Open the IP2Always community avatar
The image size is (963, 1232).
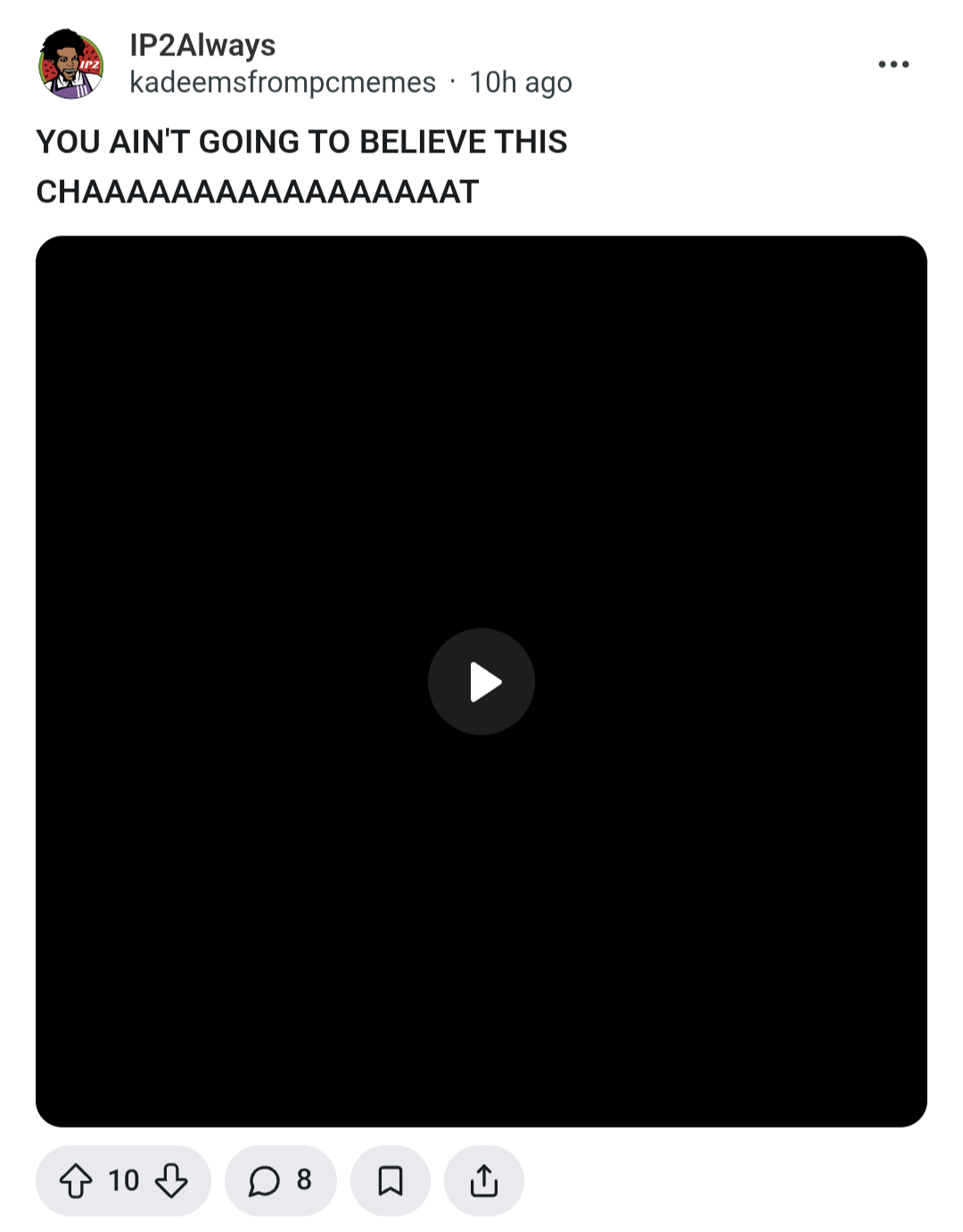71,64
